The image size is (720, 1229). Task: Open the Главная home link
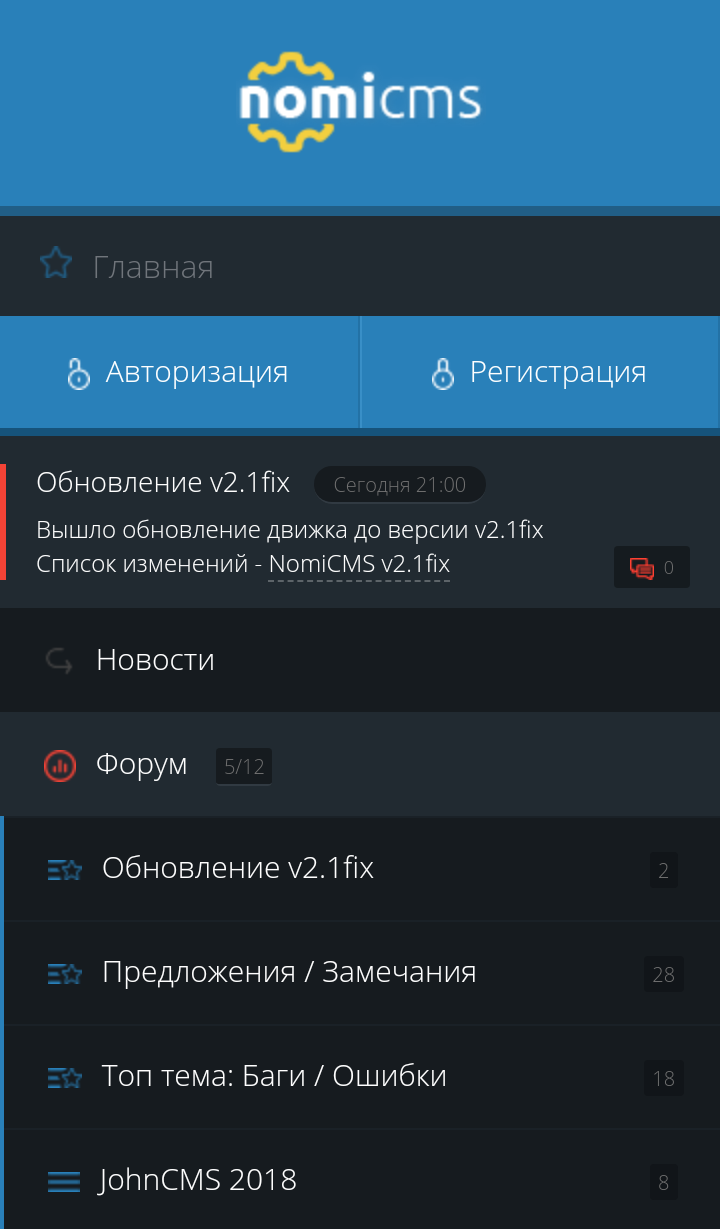coord(152,267)
